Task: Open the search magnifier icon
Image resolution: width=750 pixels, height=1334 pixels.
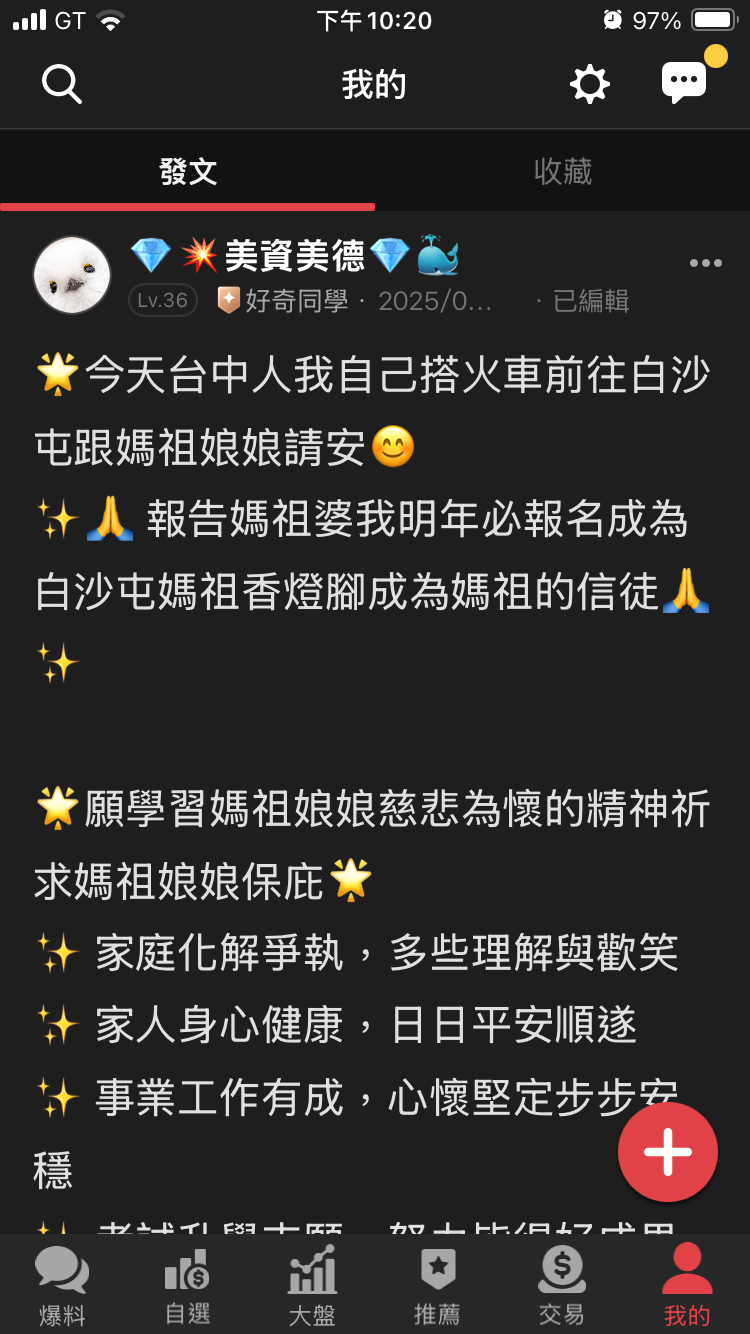Action: 61,84
